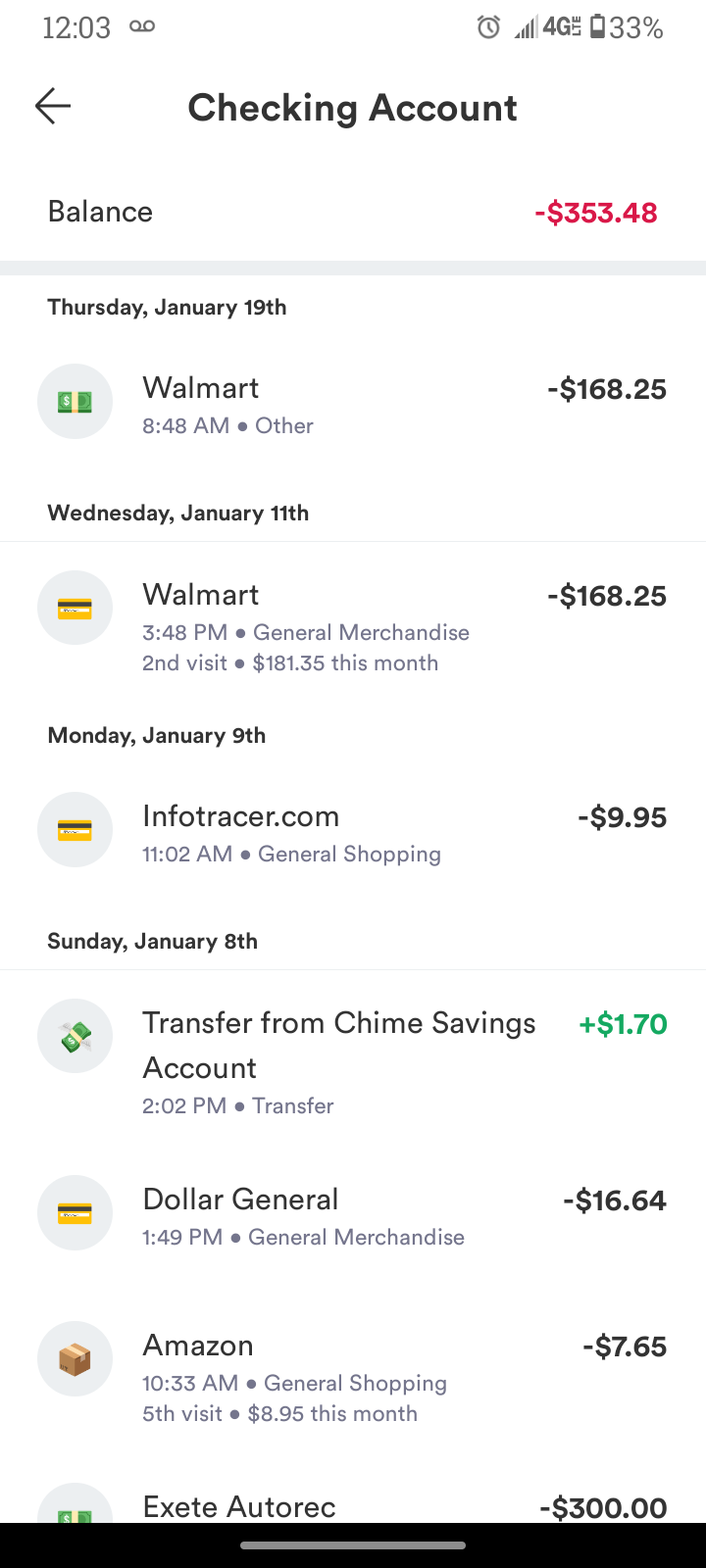Open the Amazon transaction details

[x=353, y=1376]
